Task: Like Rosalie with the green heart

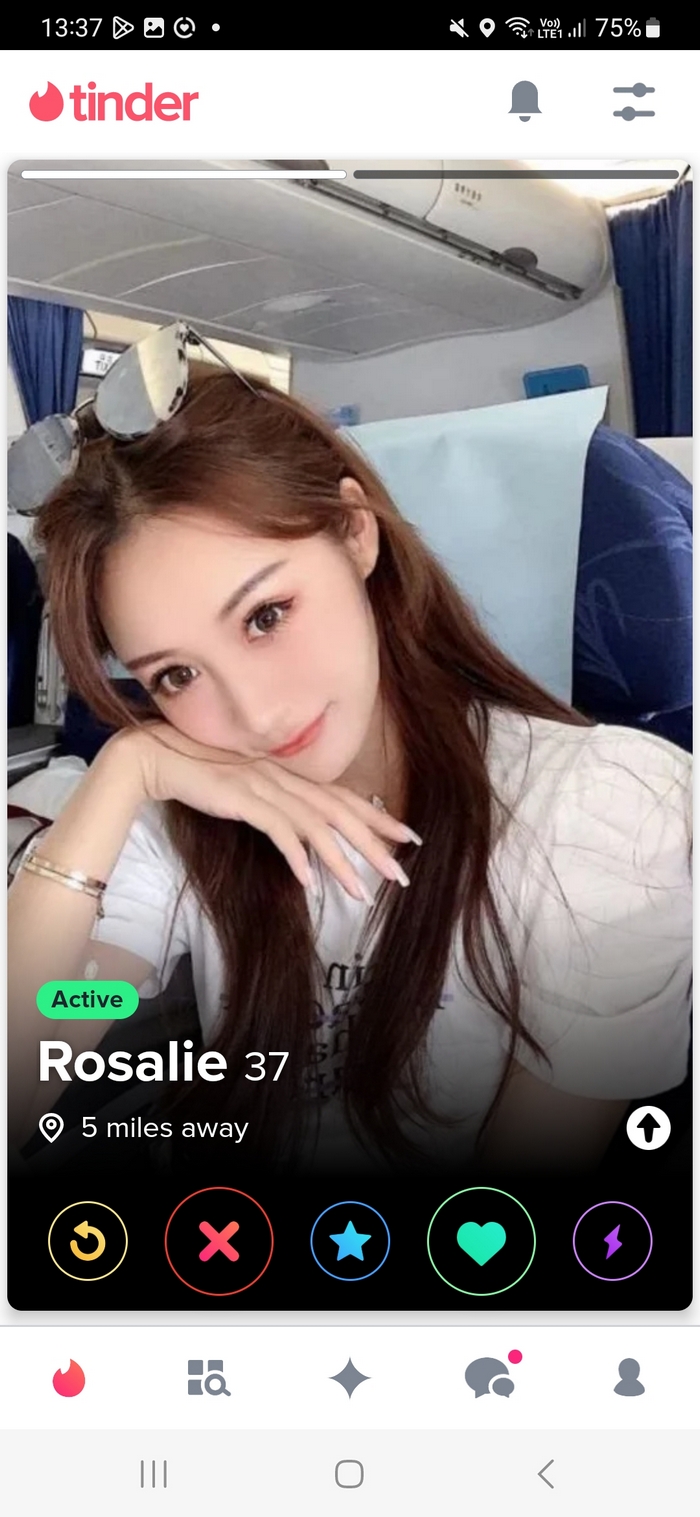Action: (x=481, y=1241)
